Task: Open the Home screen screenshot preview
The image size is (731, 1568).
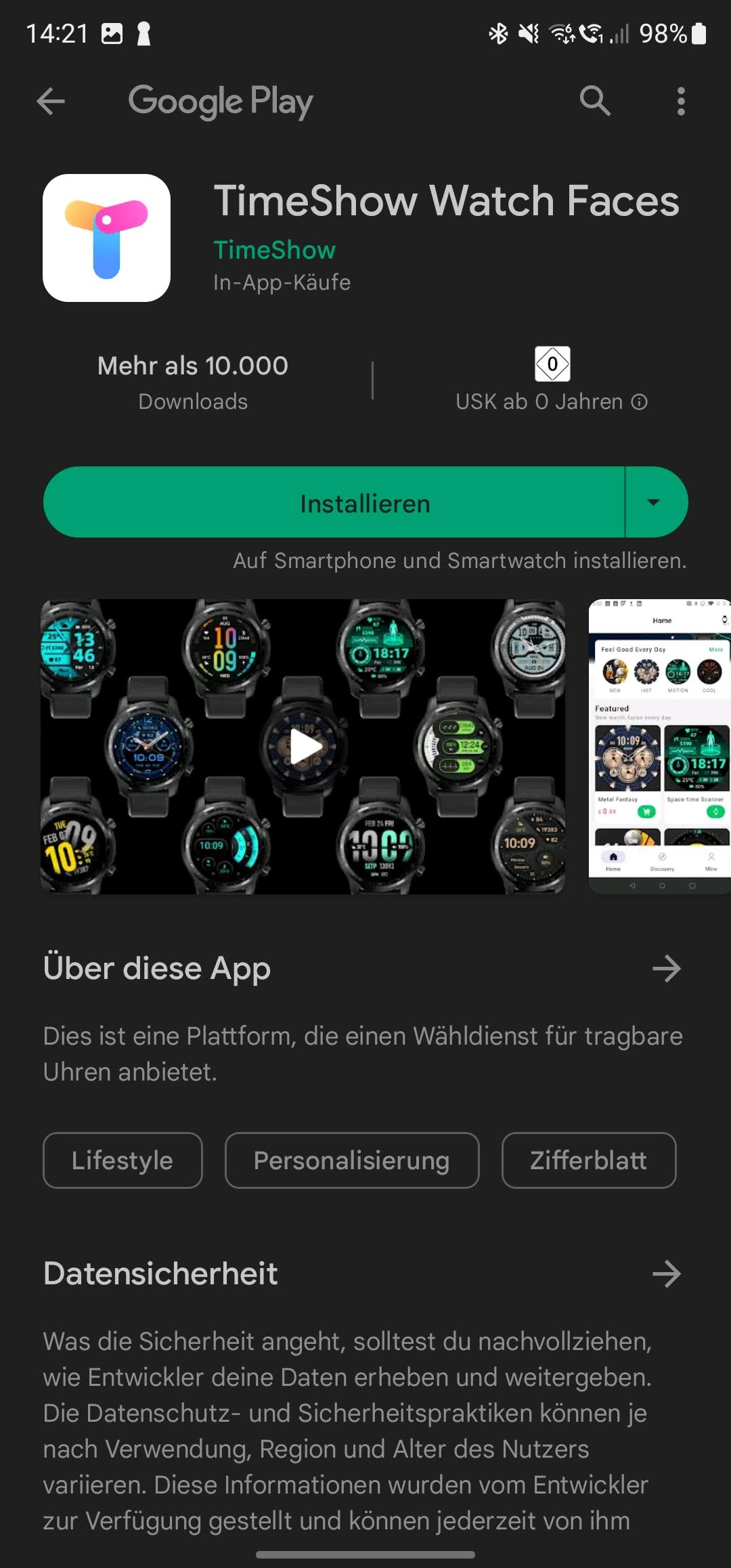Action: point(660,746)
